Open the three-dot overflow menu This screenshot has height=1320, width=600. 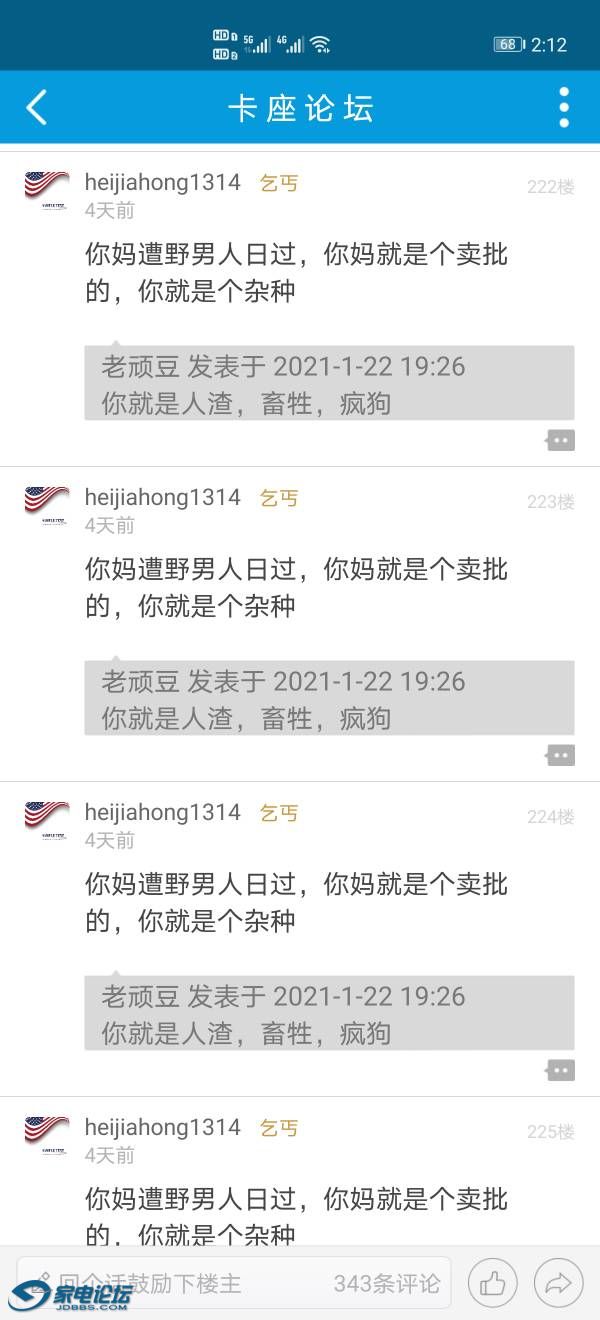pos(564,107)
